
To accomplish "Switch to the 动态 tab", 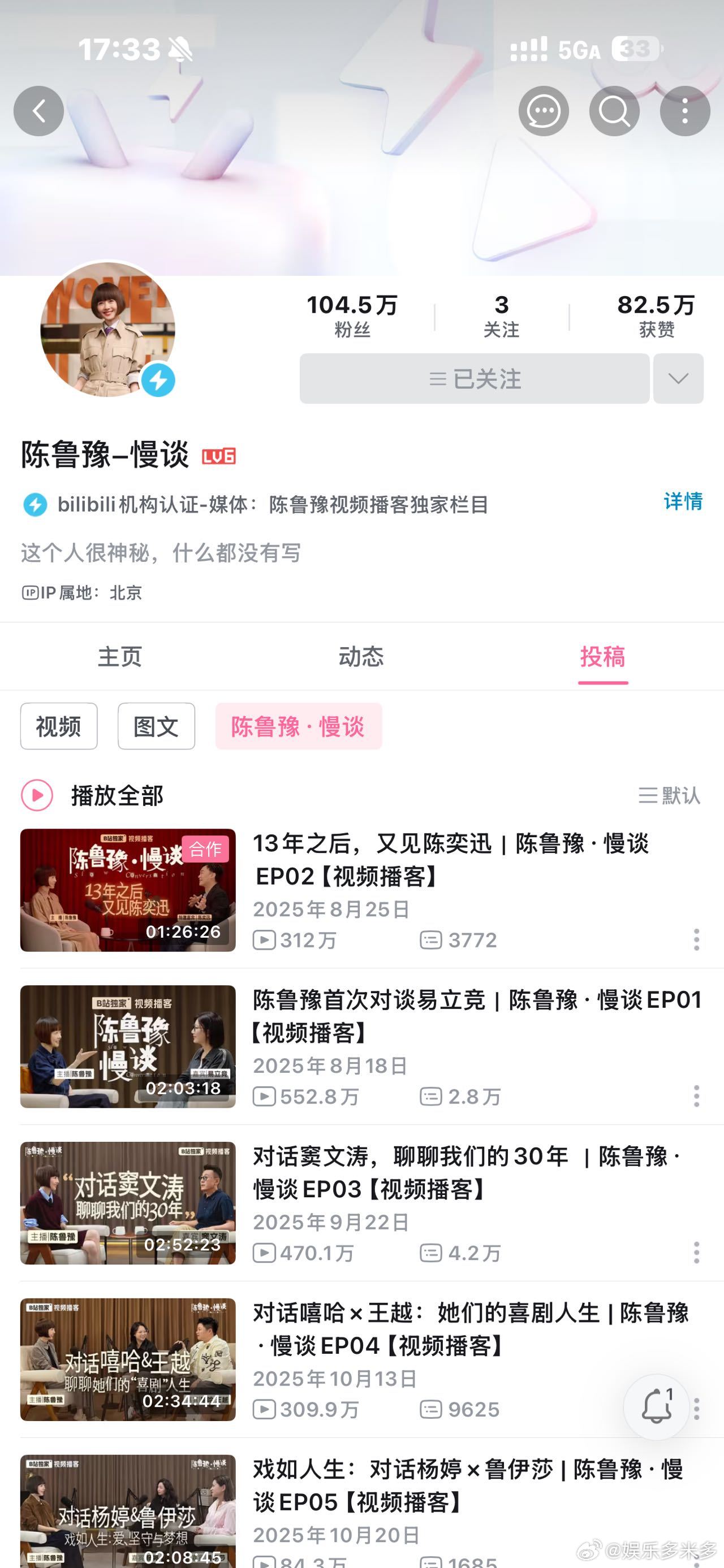I will [x=361, y=656].
